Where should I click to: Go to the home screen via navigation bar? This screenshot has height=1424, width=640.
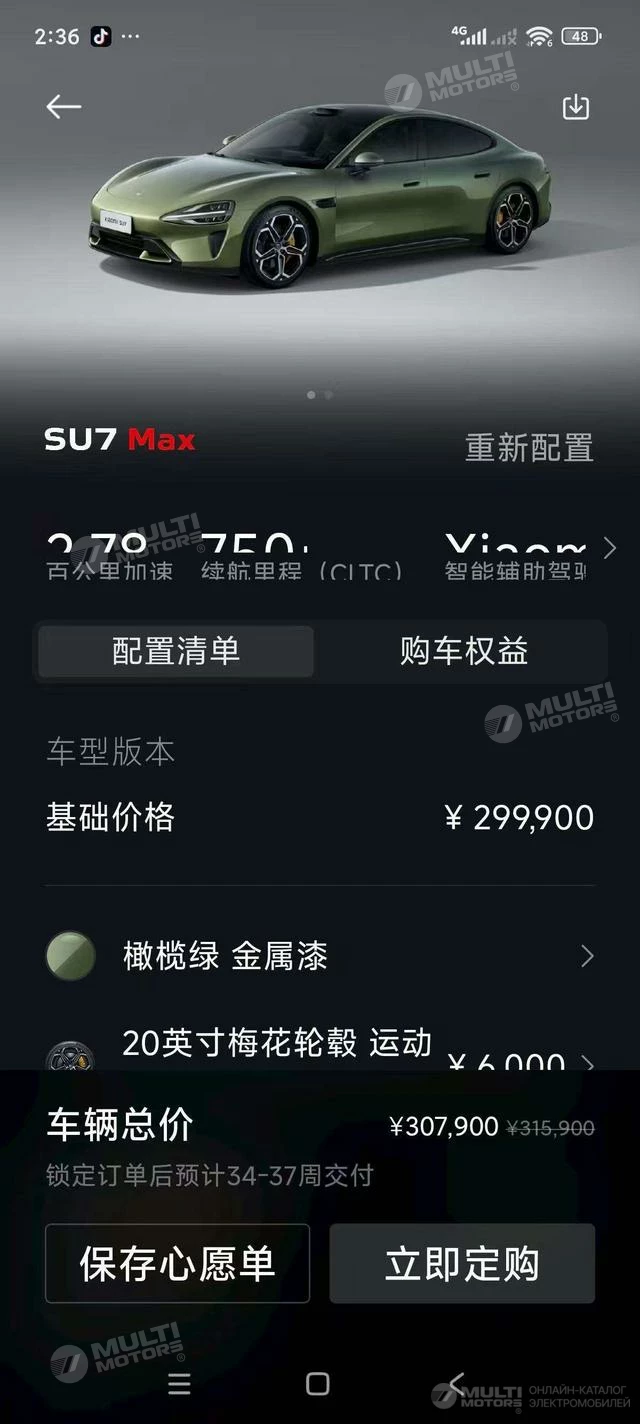point(318,1383)
